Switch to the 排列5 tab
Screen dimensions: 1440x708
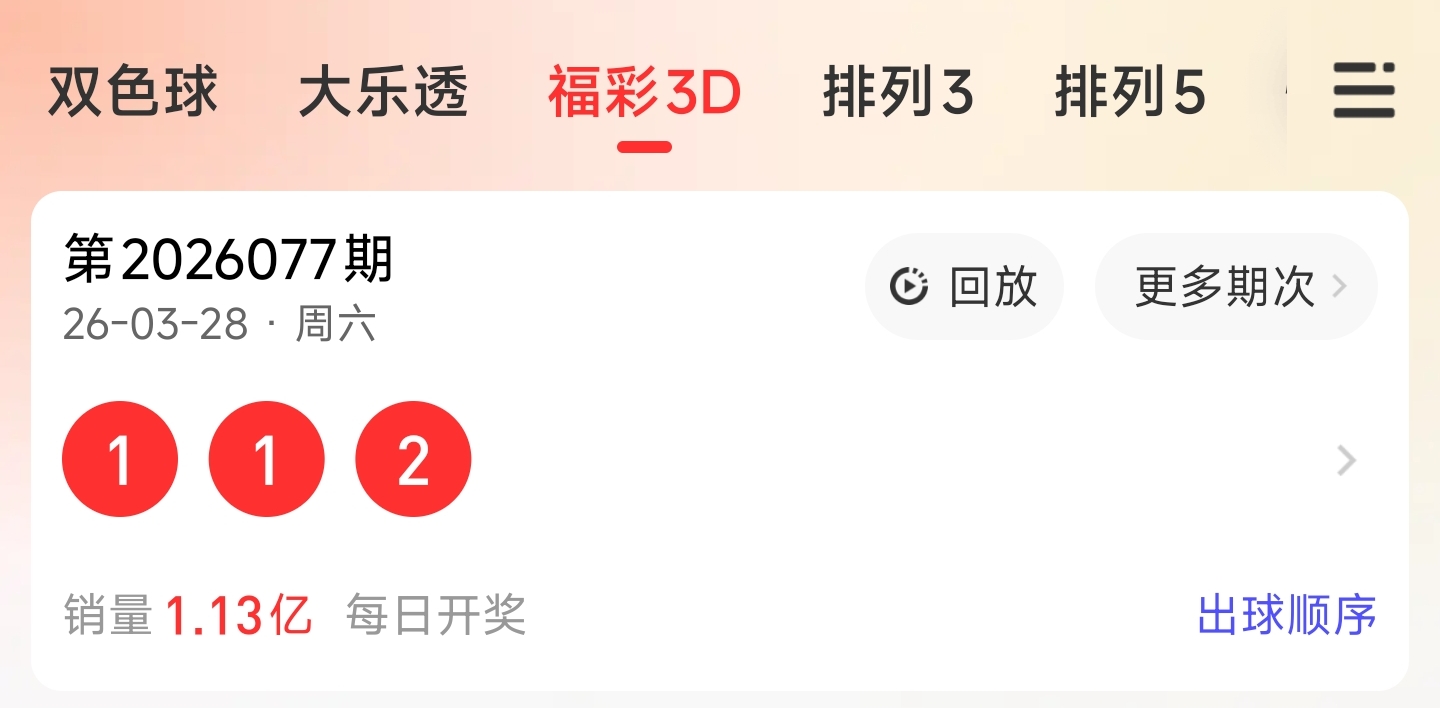[1130, 93]
